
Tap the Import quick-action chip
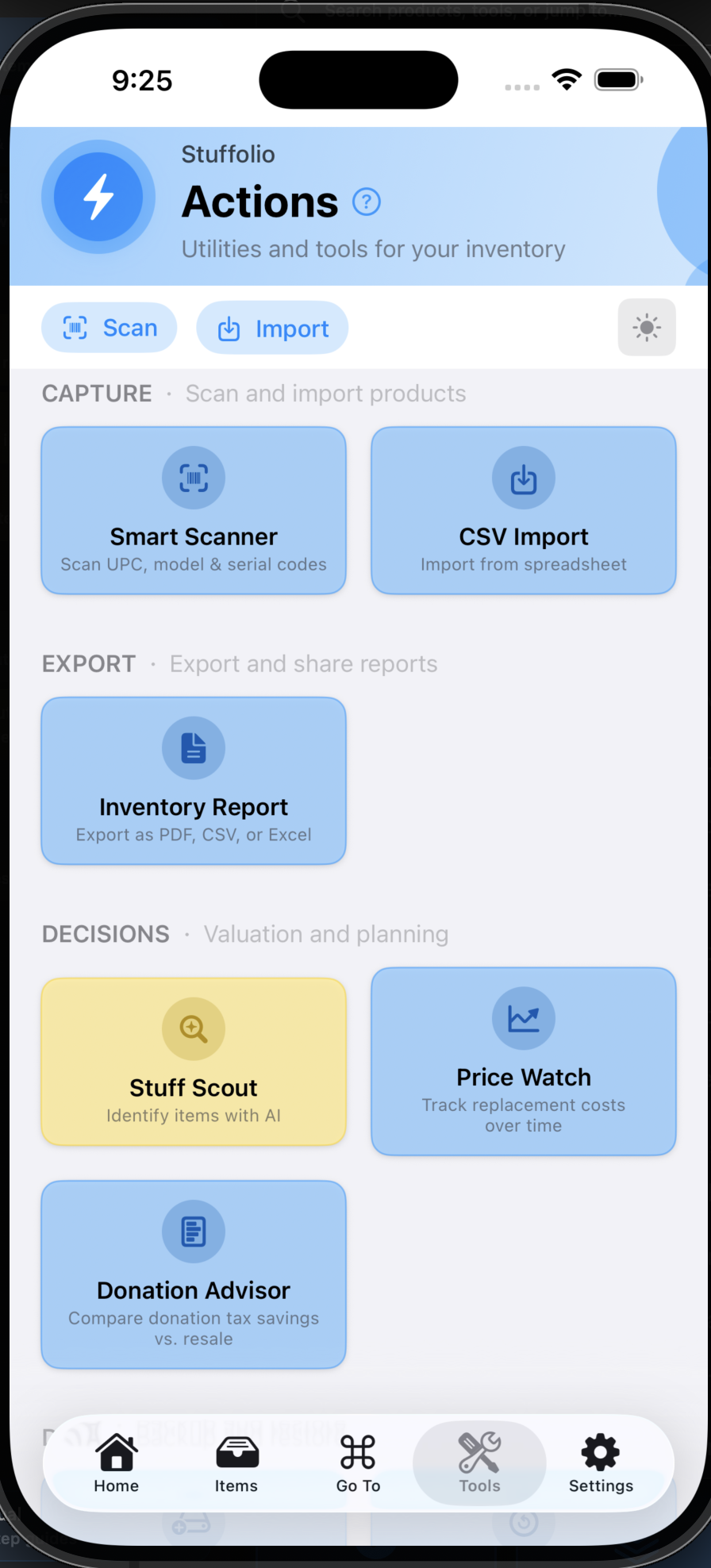tap(272, 328)
